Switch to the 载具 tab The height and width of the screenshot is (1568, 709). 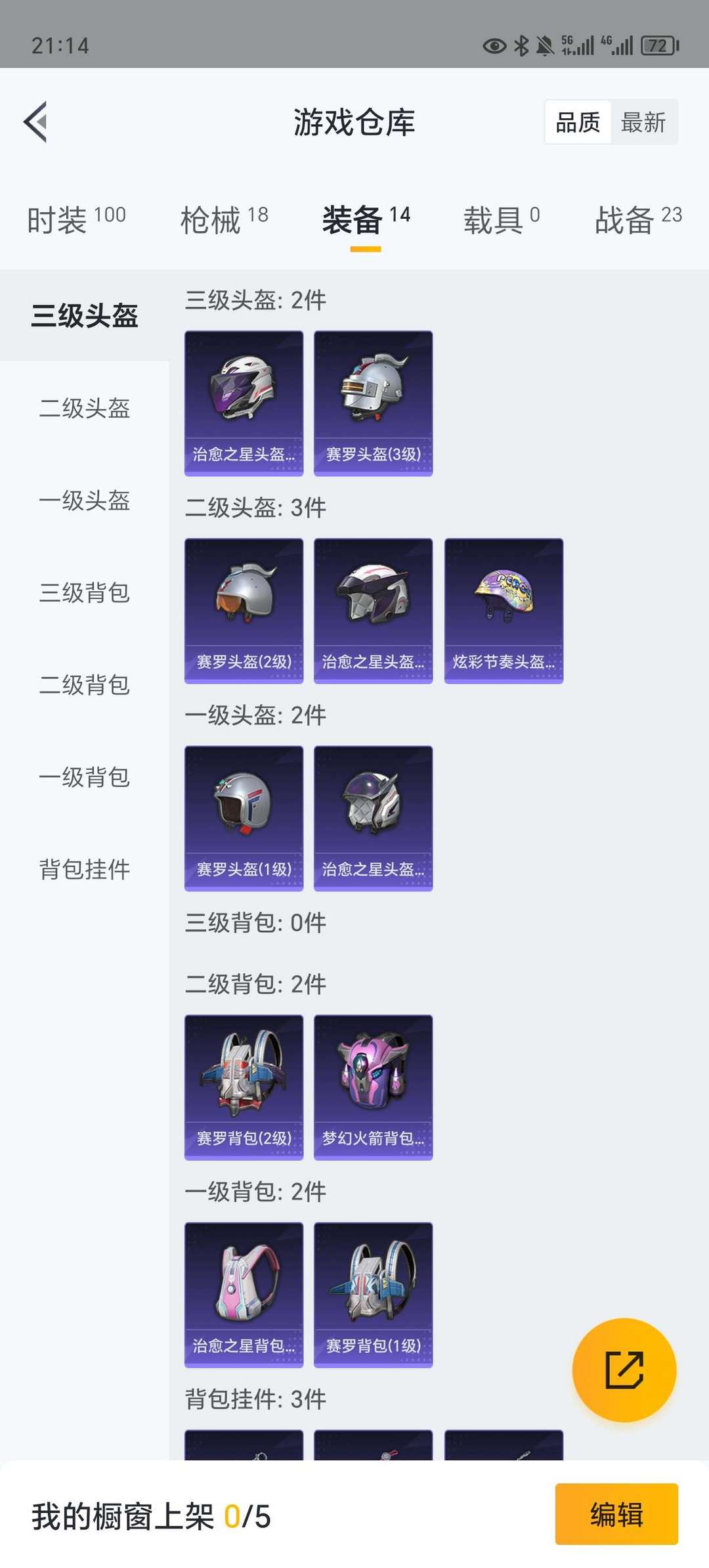[x=502, y=219]
